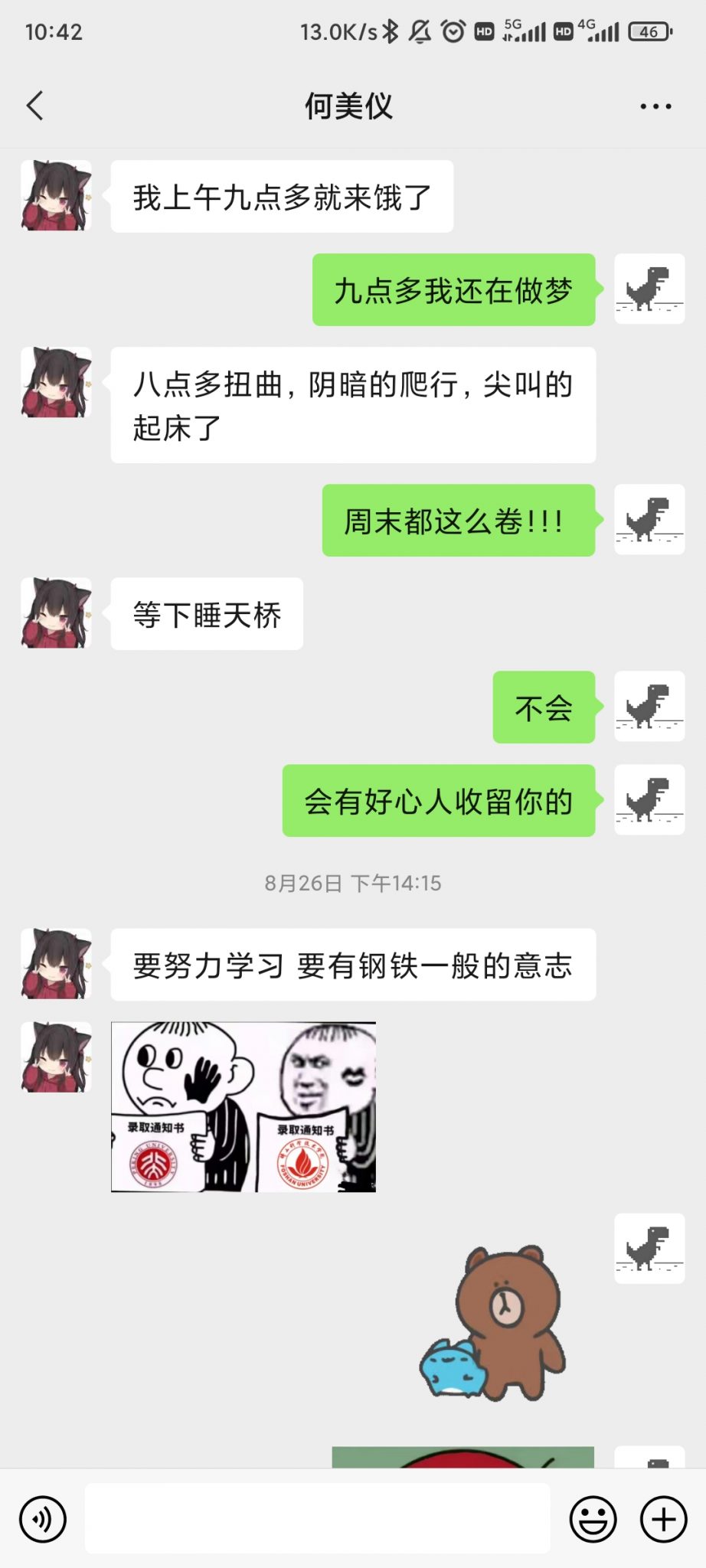Open the plus attachment menu
This screenshot has height=1568, width=706.
pyautogui.click(x=663, y=1519)
